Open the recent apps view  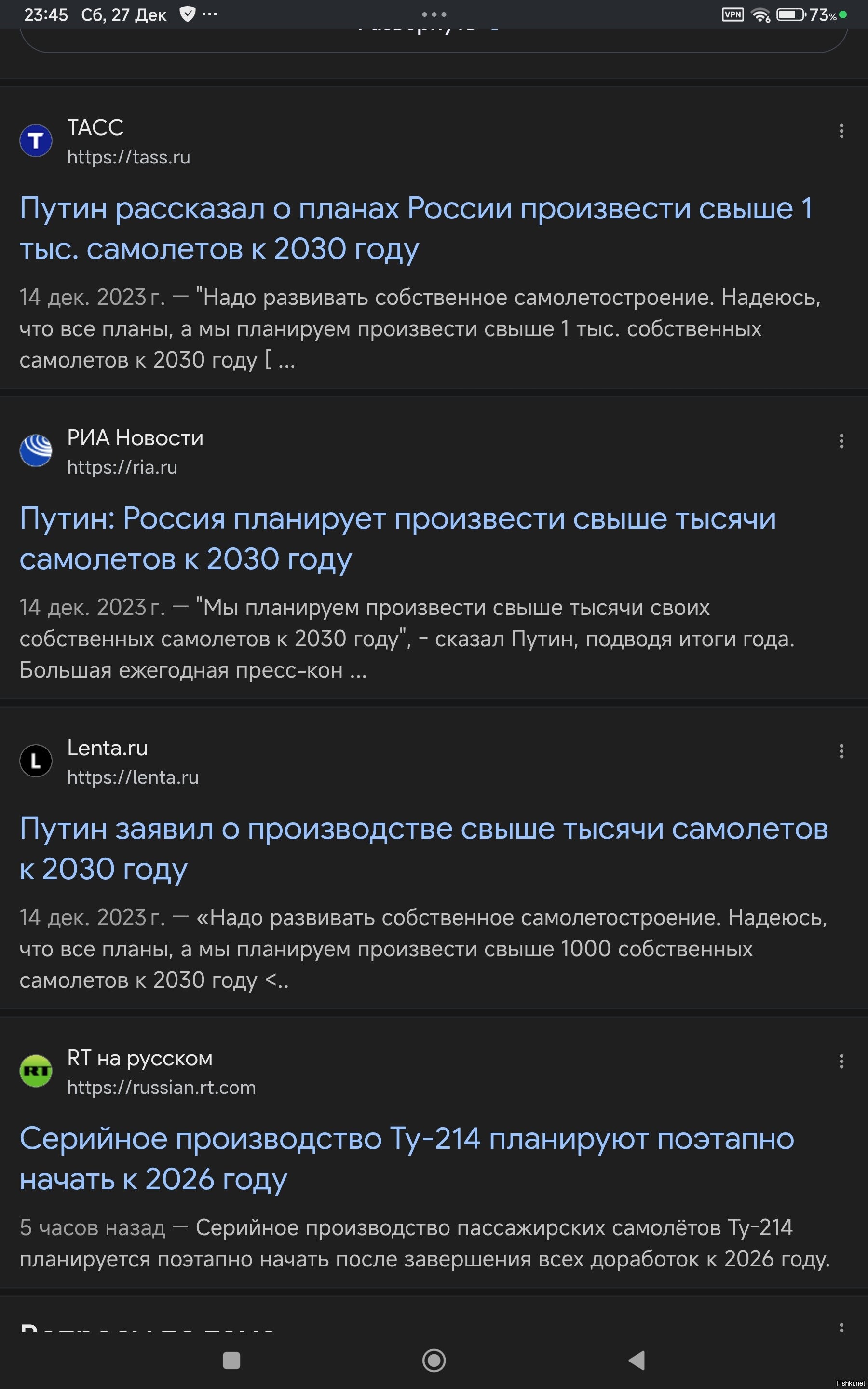click(x=231, y=1360)
